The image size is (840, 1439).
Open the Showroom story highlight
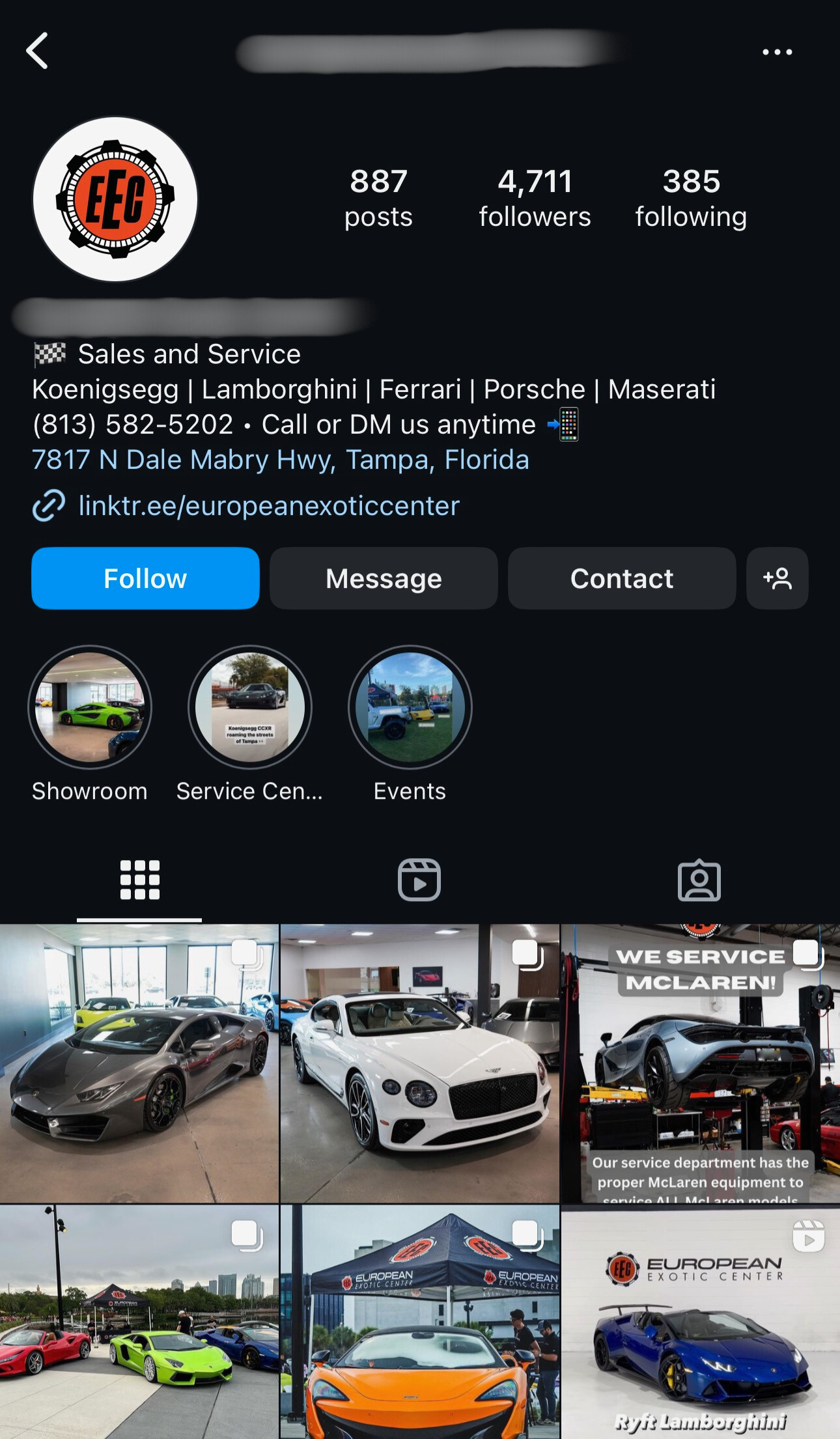(x=90, y=708)
